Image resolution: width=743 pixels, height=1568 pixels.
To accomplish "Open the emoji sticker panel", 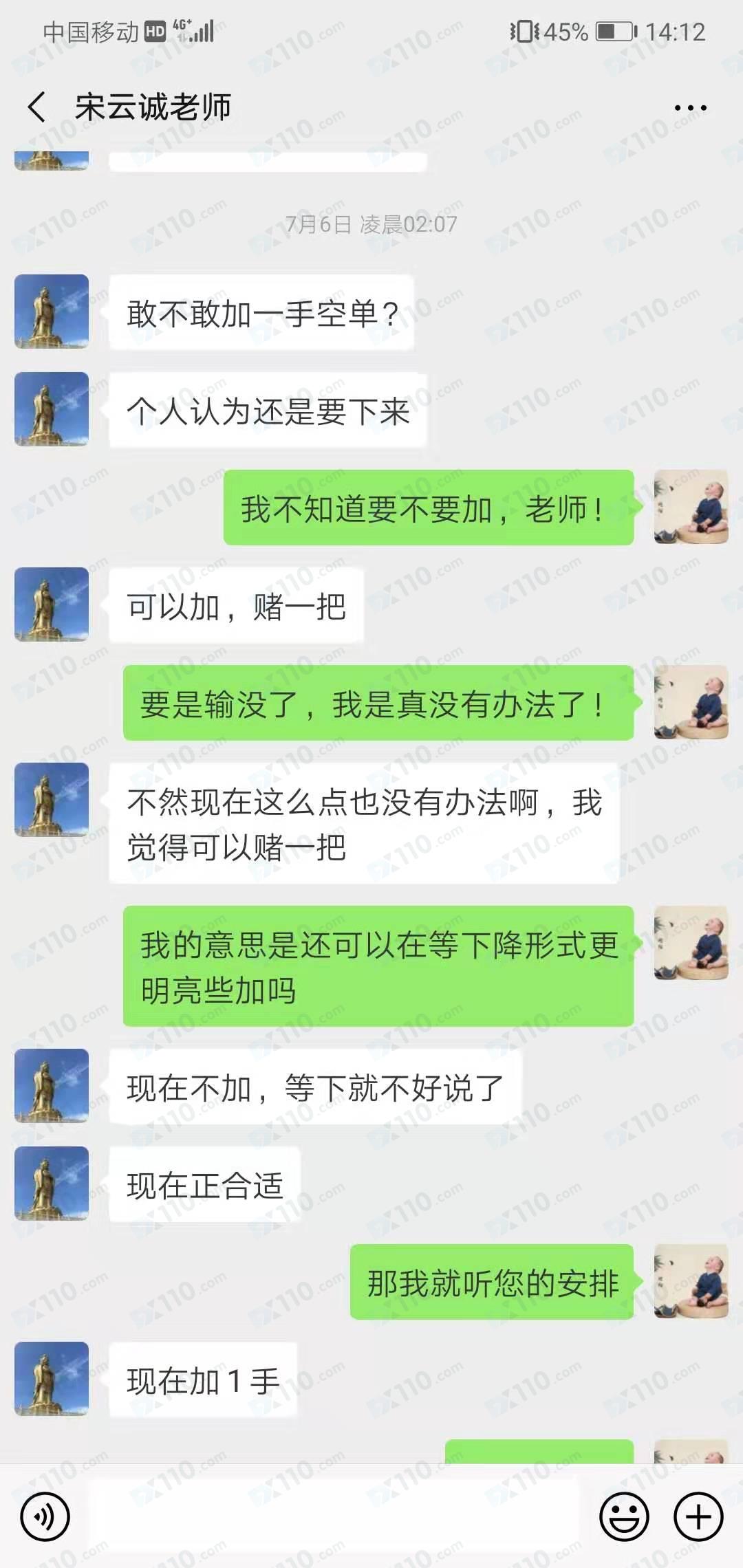I will click(x=624, y=1516).
